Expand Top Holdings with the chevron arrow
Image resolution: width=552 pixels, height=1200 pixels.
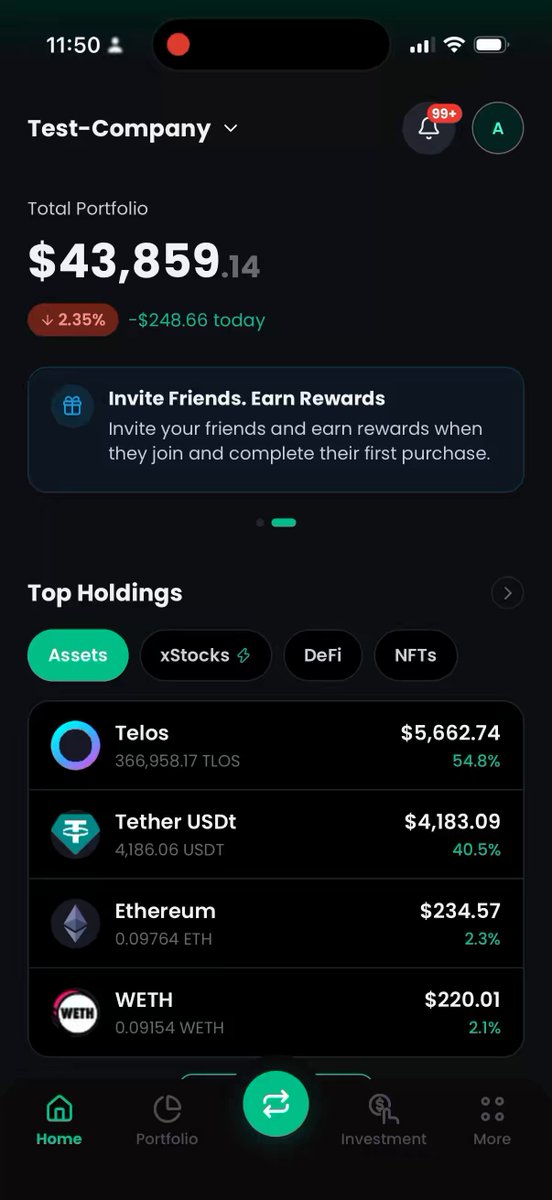tap(507, 593)
